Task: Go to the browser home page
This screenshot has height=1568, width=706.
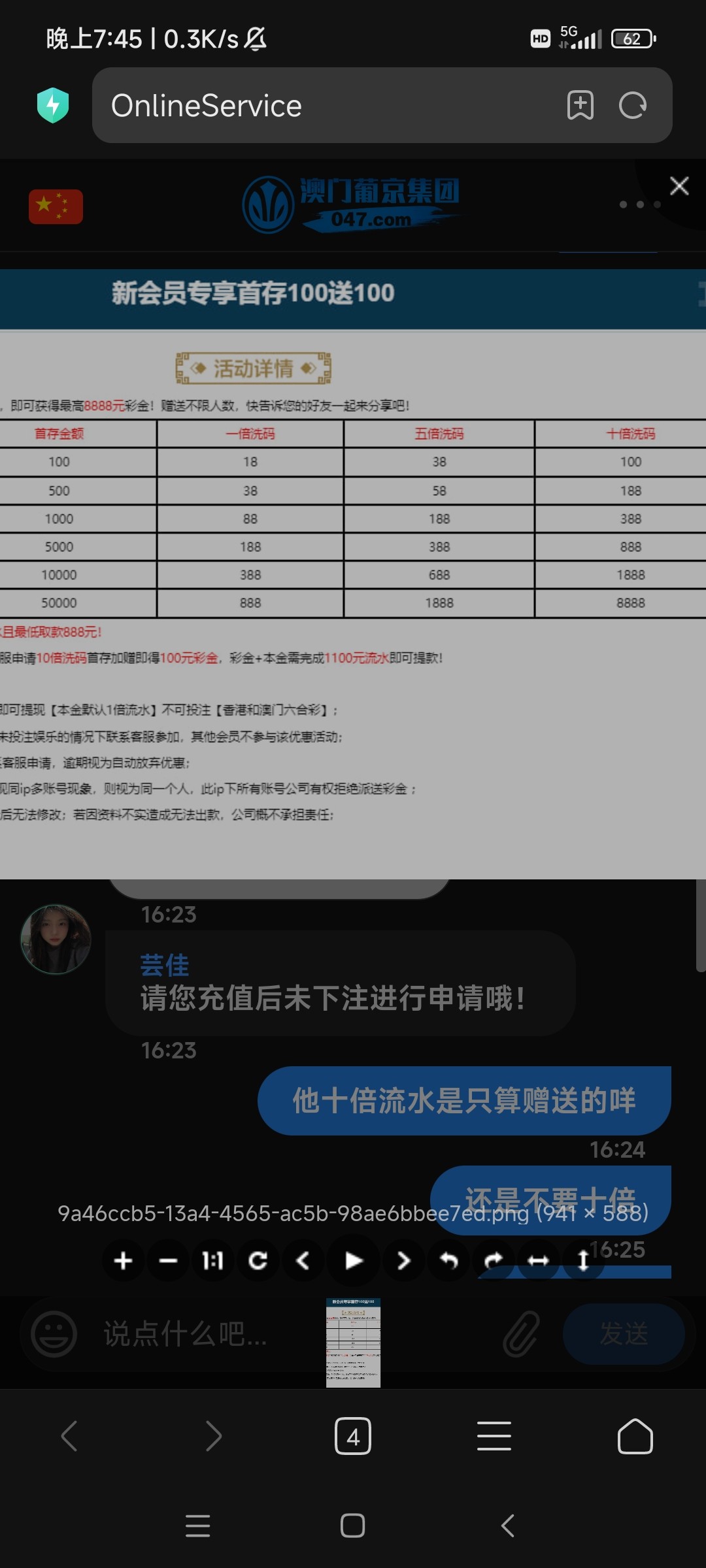Action: pyautogui.click(x=635, y=1437)
